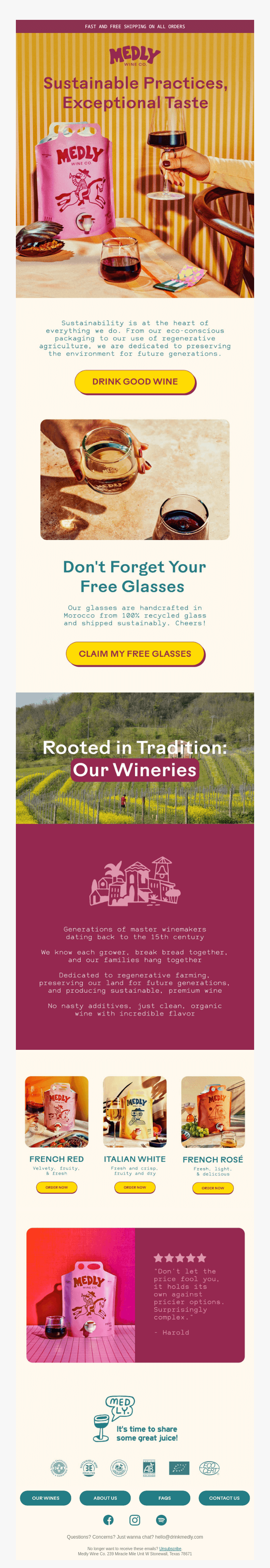Screen dimensions: 270x1568
Task: Unsubscribe from these emails
Action: [x=170, y=1549]
